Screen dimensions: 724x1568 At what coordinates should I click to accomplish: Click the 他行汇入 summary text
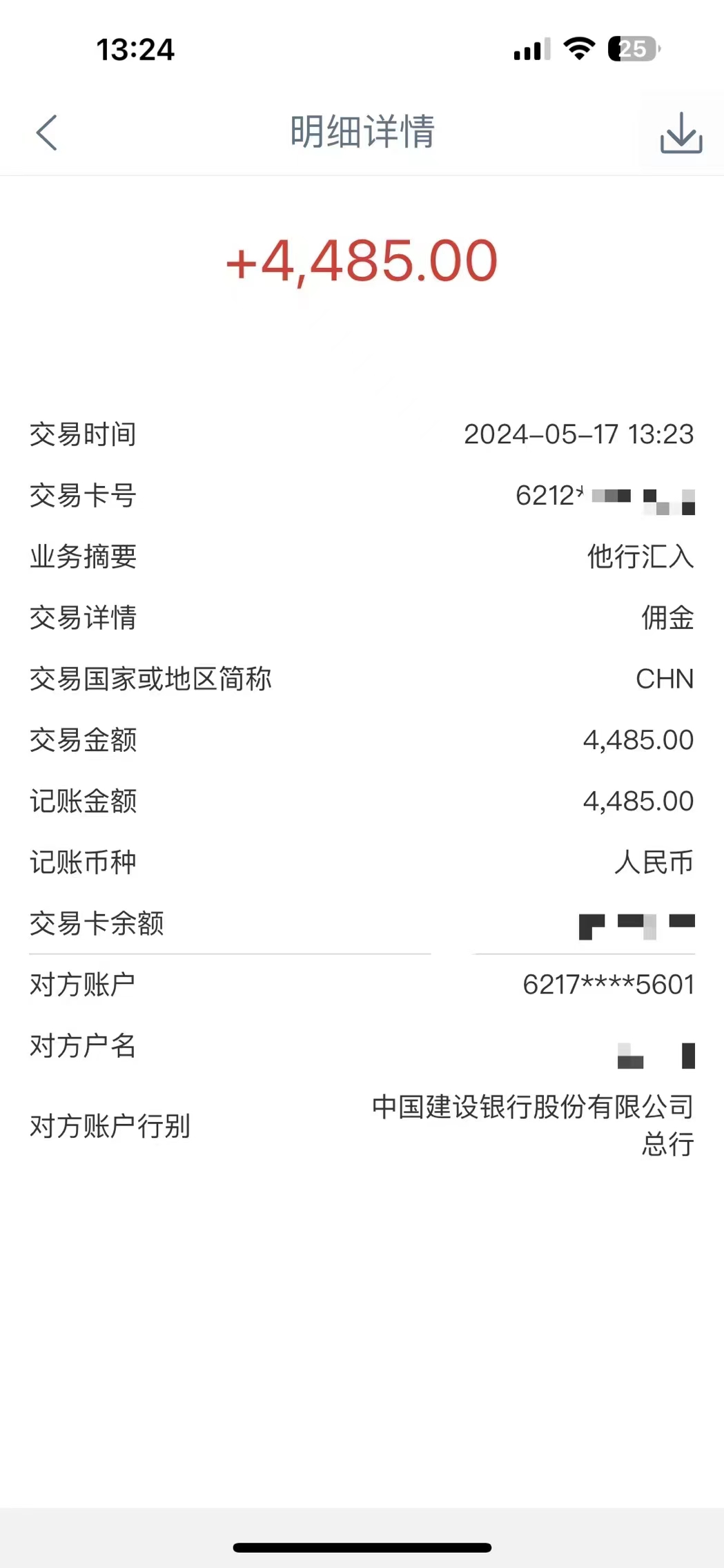638,556
